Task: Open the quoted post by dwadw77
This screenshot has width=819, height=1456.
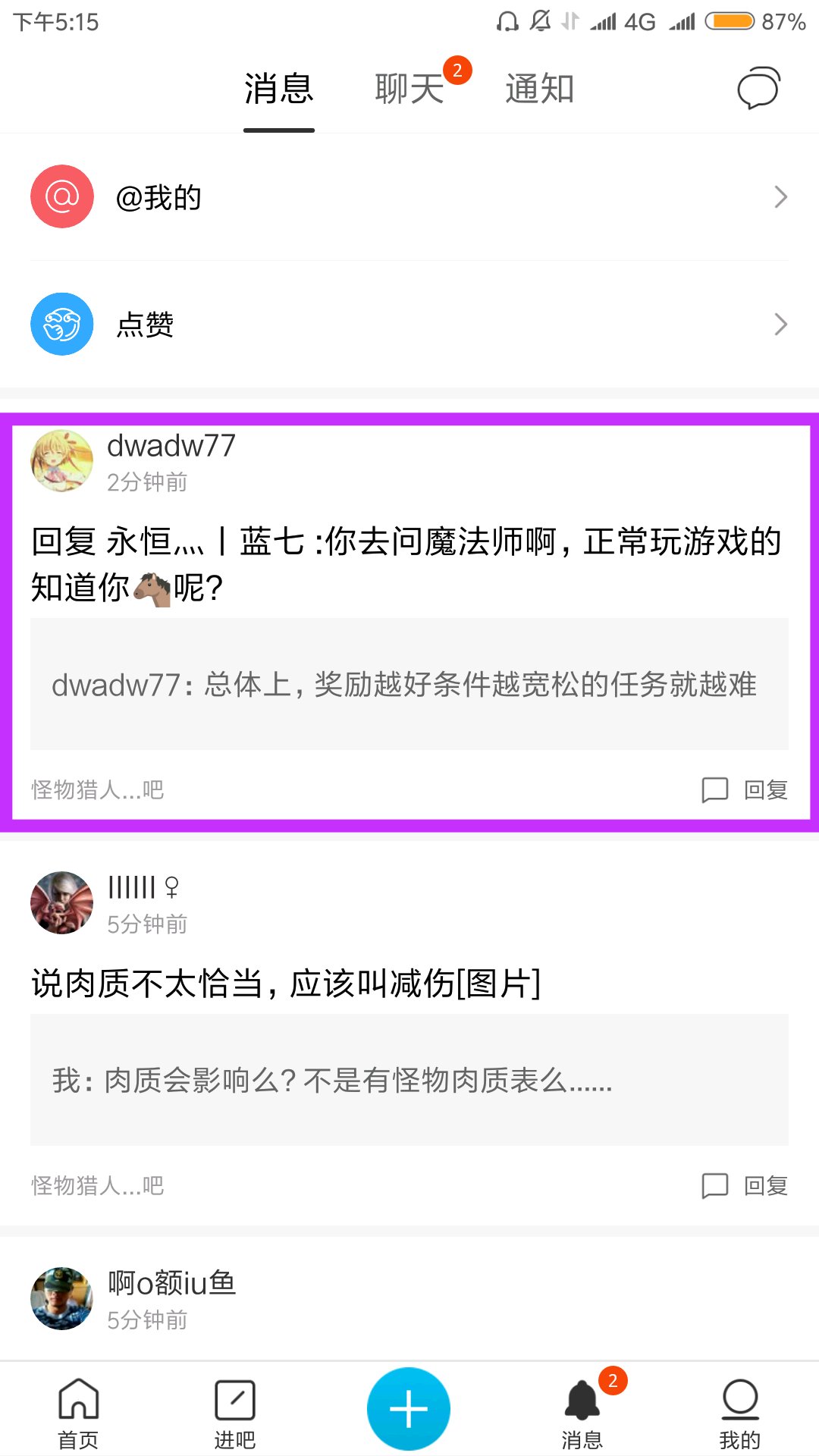Action: pos(409,685)
